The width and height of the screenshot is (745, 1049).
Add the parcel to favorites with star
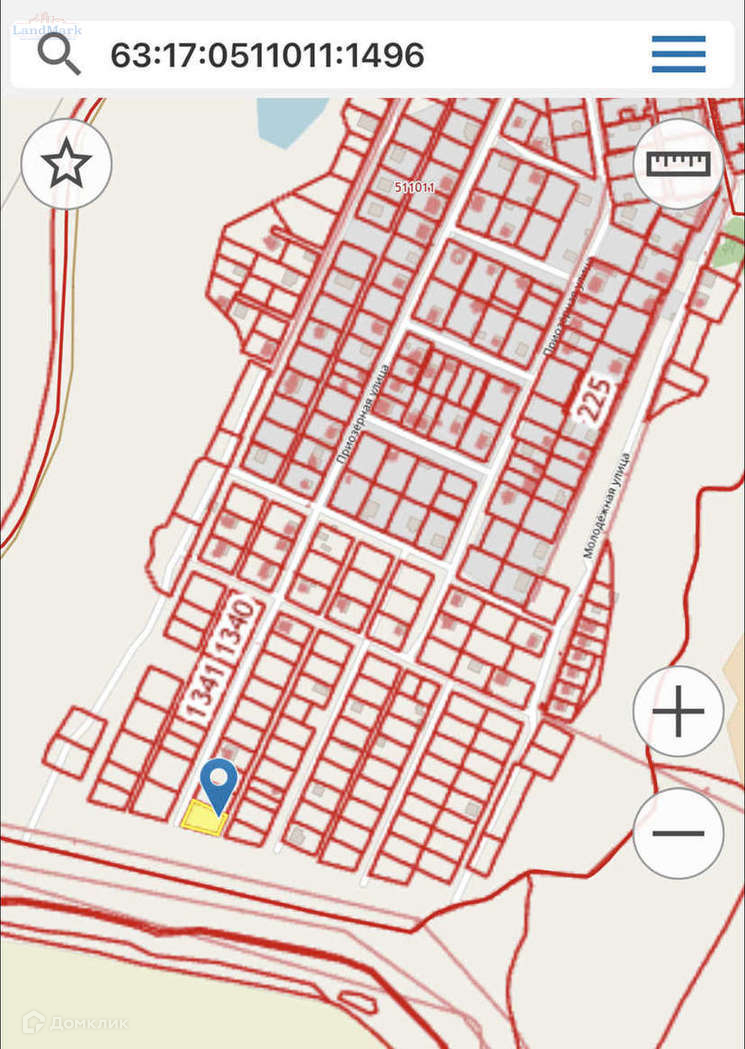point(66,163)
